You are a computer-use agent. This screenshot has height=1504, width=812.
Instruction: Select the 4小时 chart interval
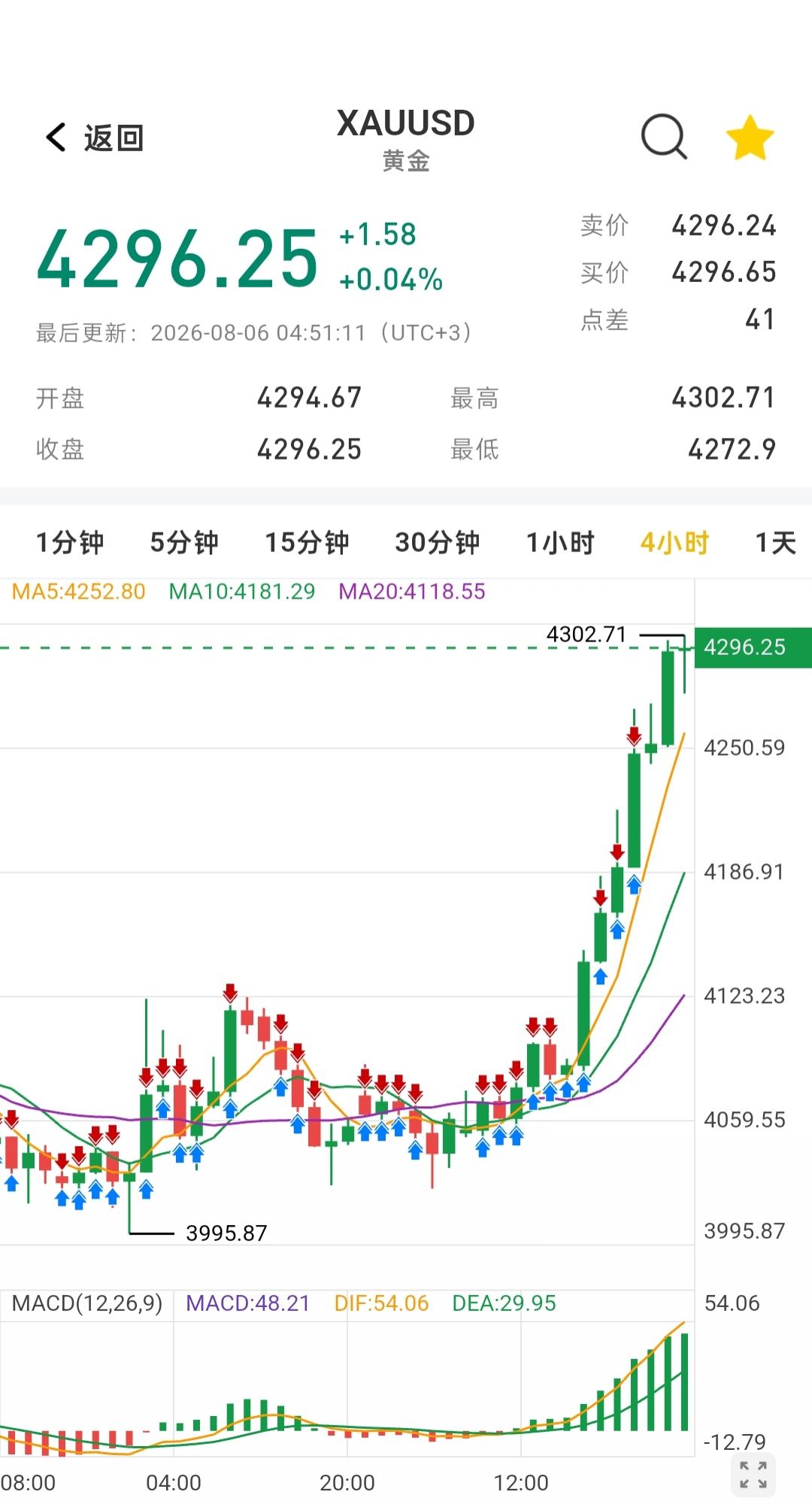(x=674, y=542)
